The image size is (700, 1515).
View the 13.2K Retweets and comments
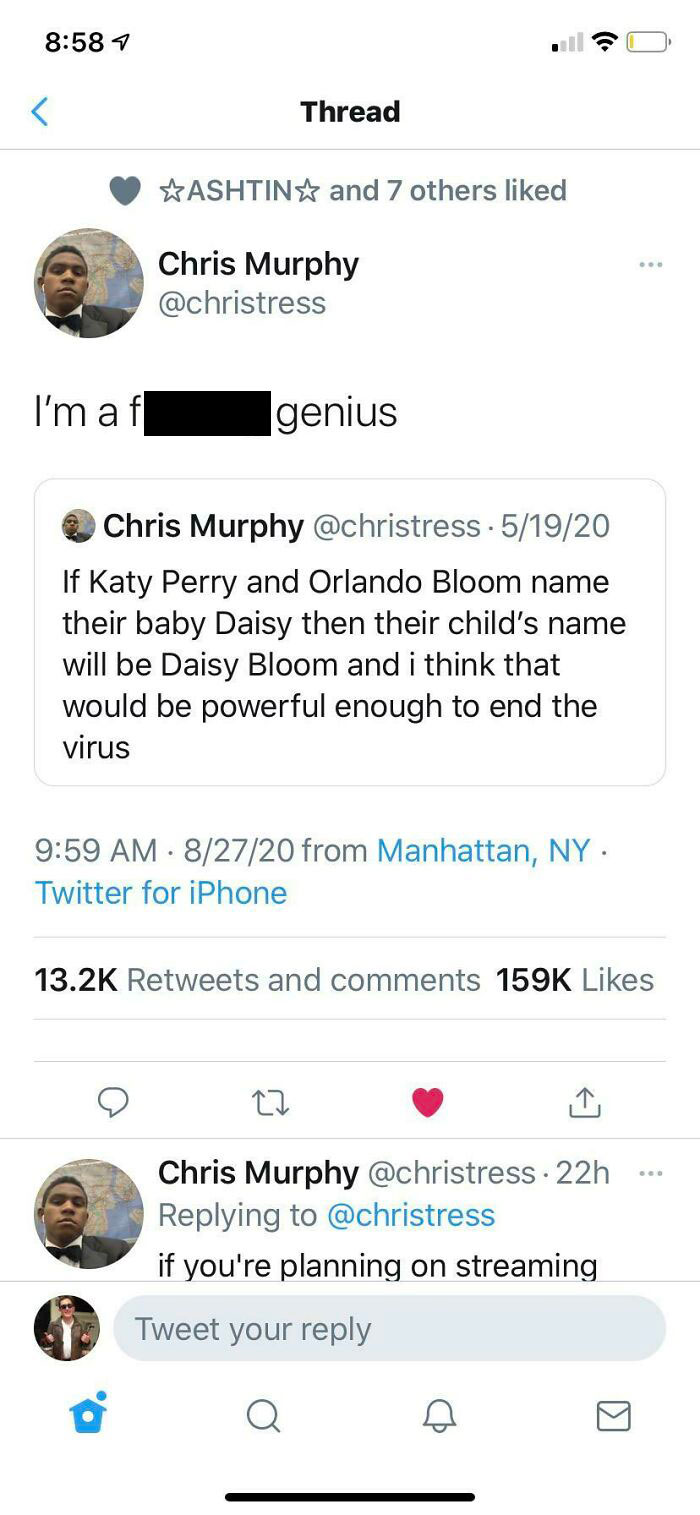[x=258, y=980]
